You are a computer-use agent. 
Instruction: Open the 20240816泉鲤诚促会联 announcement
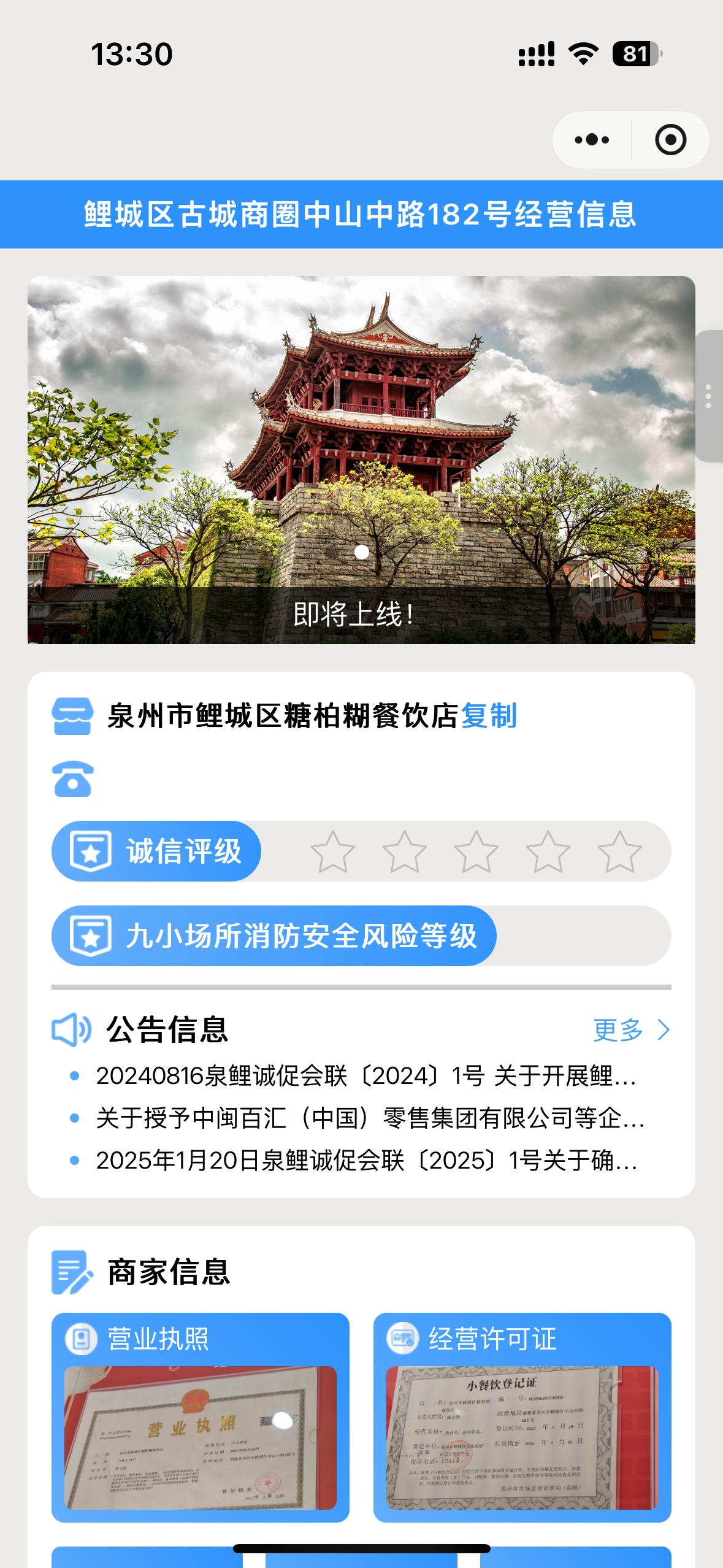tap(365, 1076)
